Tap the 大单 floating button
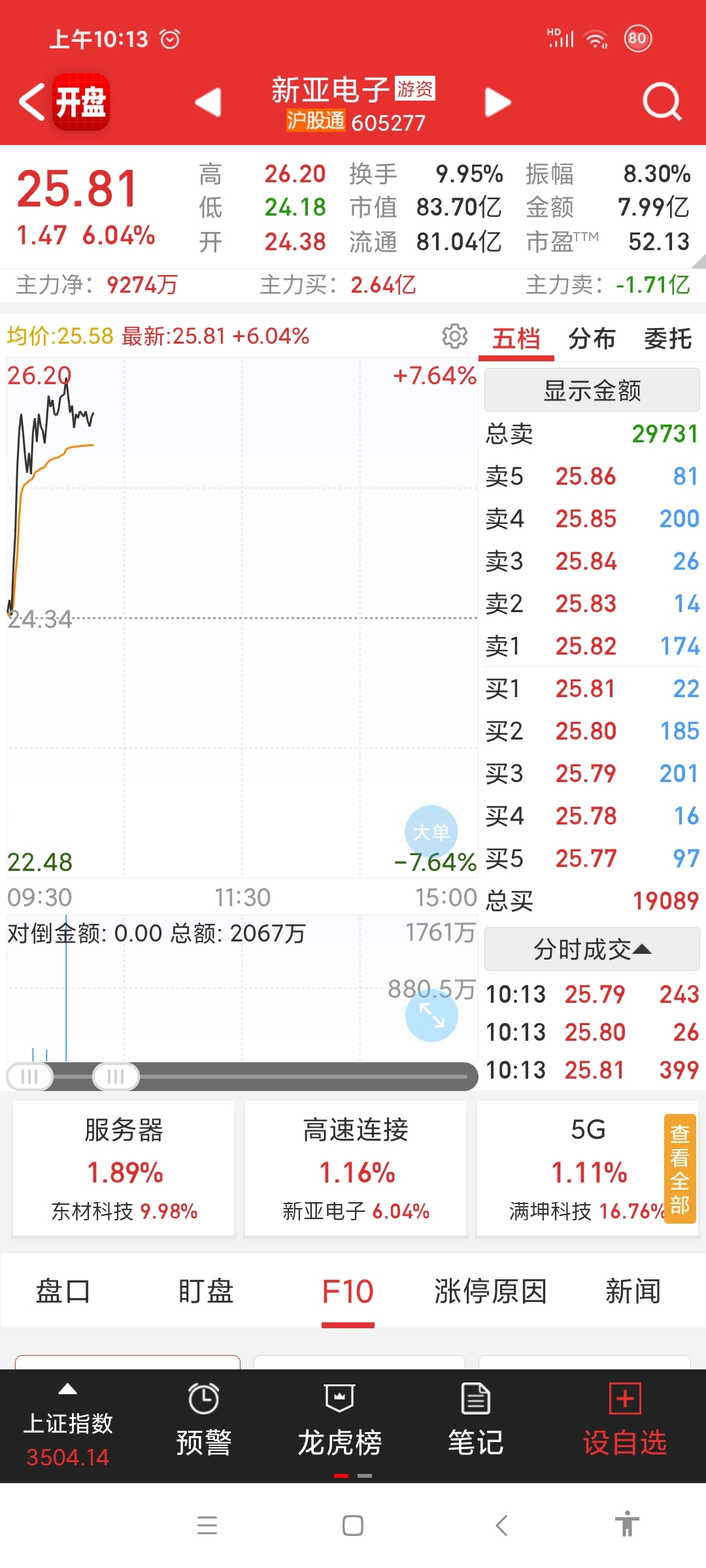The height and width of the screenshot is (1568, 706). pyautogui.click(x=431, y=832)
